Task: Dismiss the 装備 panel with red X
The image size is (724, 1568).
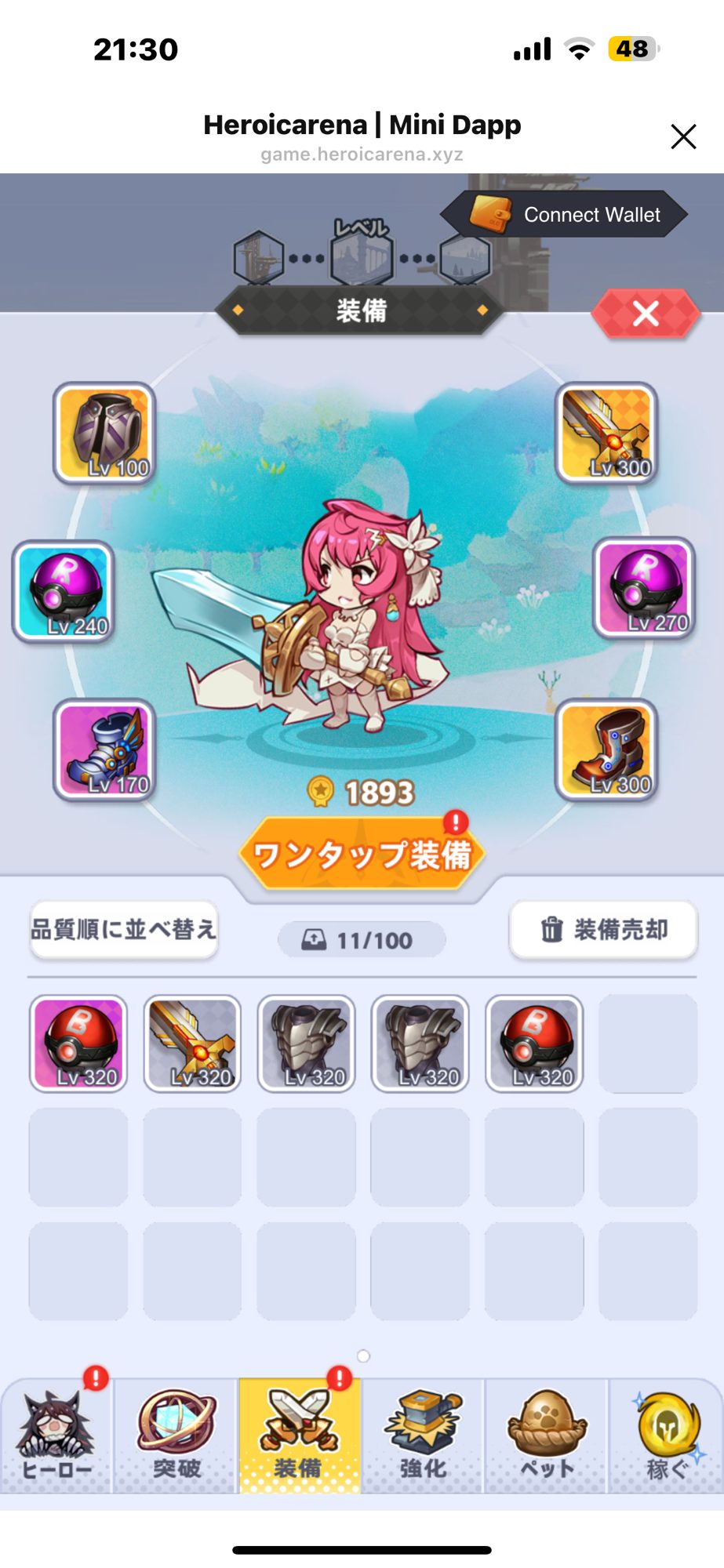Action: tap(646, 314)
